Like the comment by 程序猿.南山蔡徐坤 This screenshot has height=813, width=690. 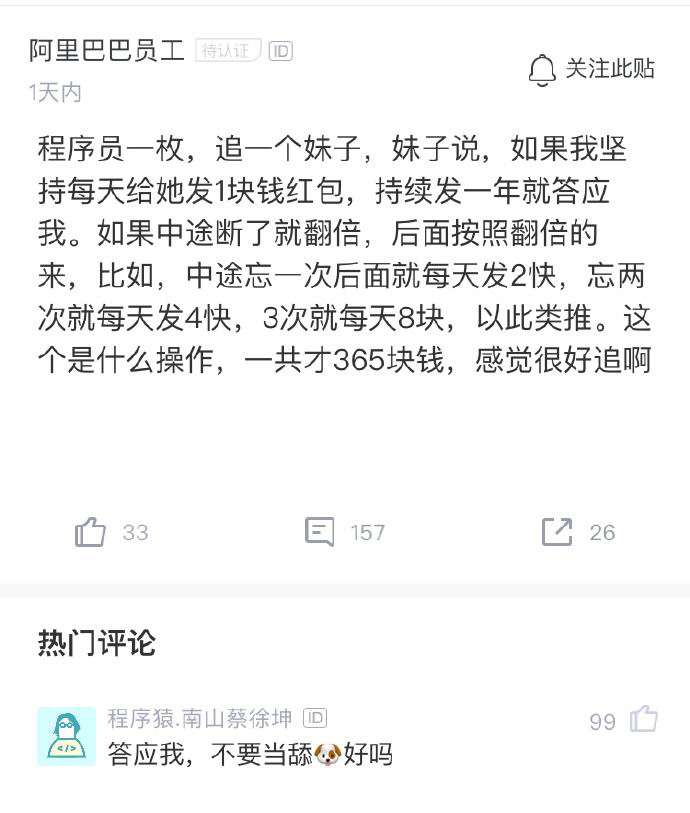[x=644, y=719]
